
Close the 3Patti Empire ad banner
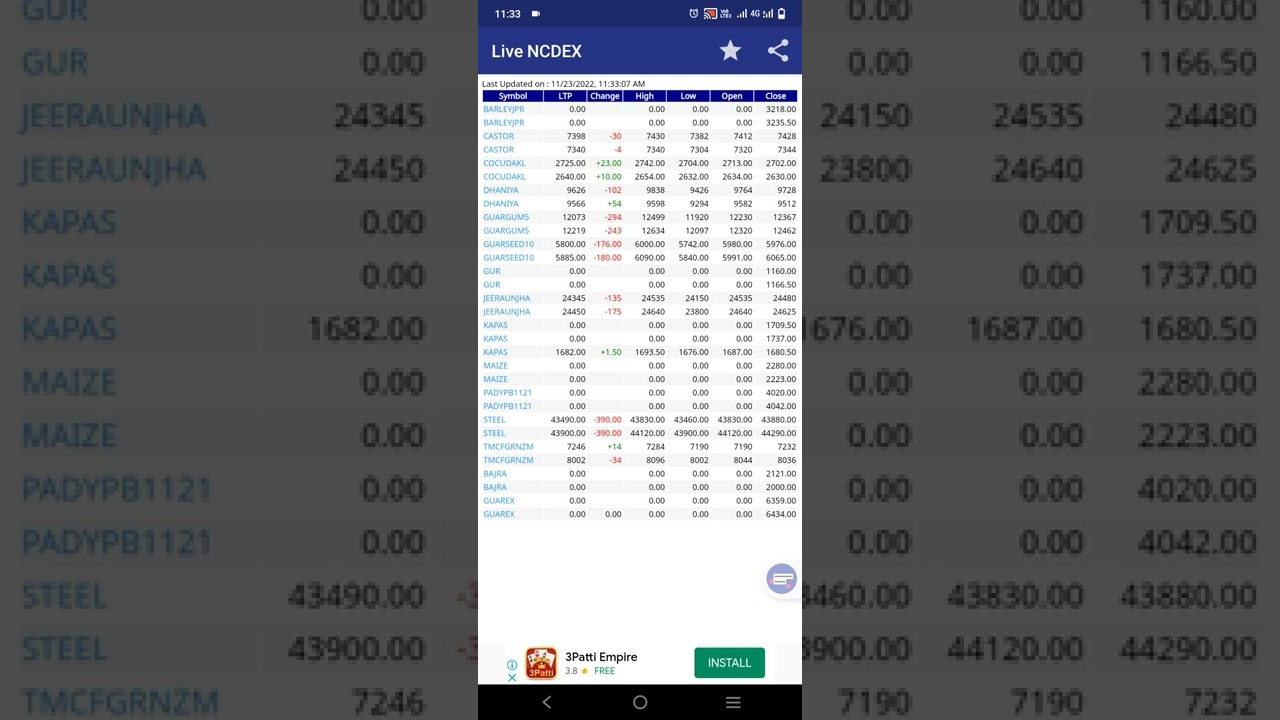click(x=512, y=678)
